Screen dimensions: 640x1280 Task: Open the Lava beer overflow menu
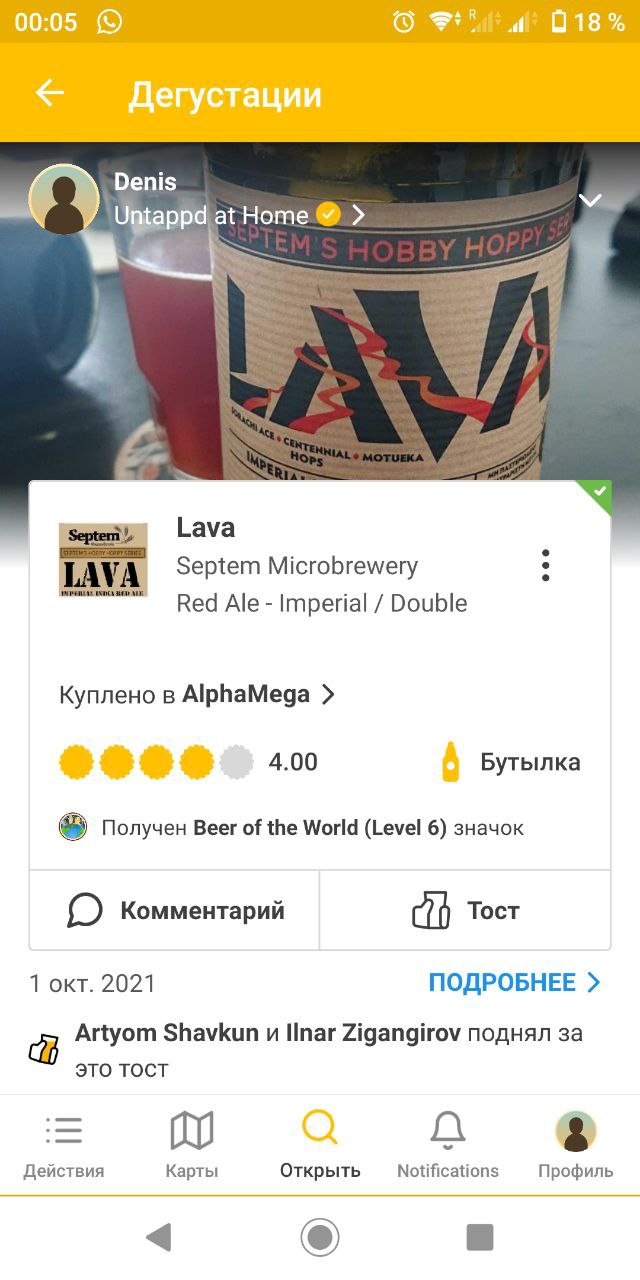tap(545, 565)
